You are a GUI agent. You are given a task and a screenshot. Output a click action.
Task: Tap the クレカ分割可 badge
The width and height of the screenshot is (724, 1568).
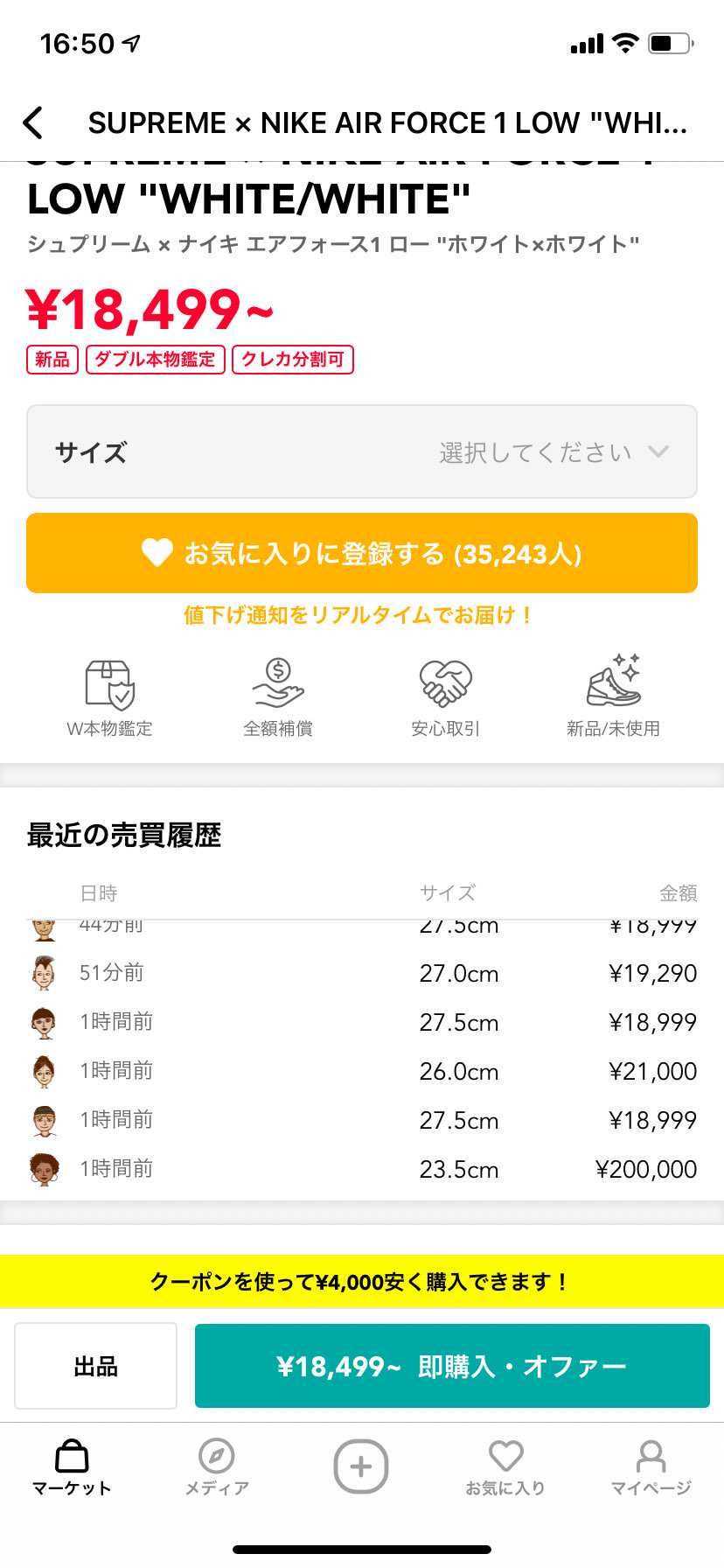pos(292,360)
